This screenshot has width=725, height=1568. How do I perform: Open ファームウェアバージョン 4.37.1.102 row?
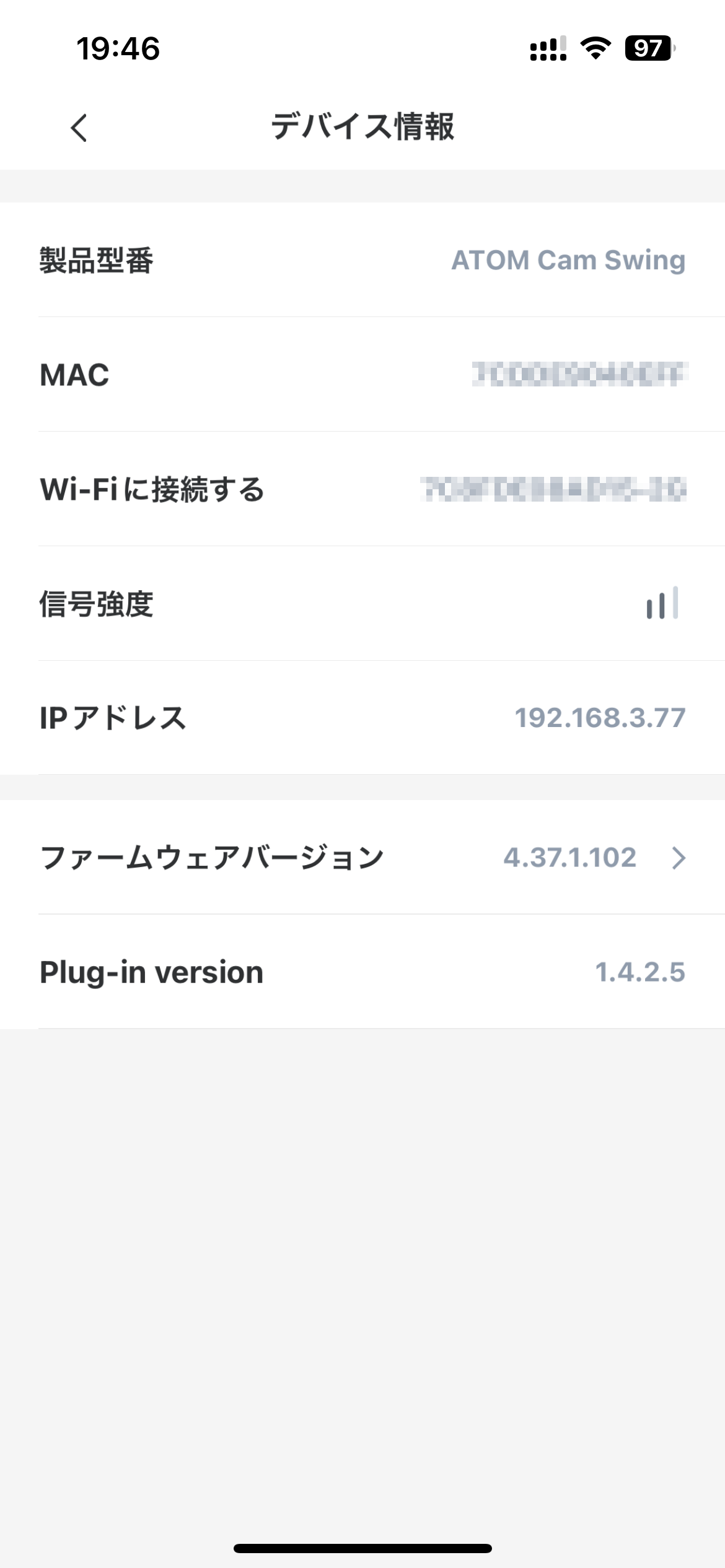click(362, 857)
